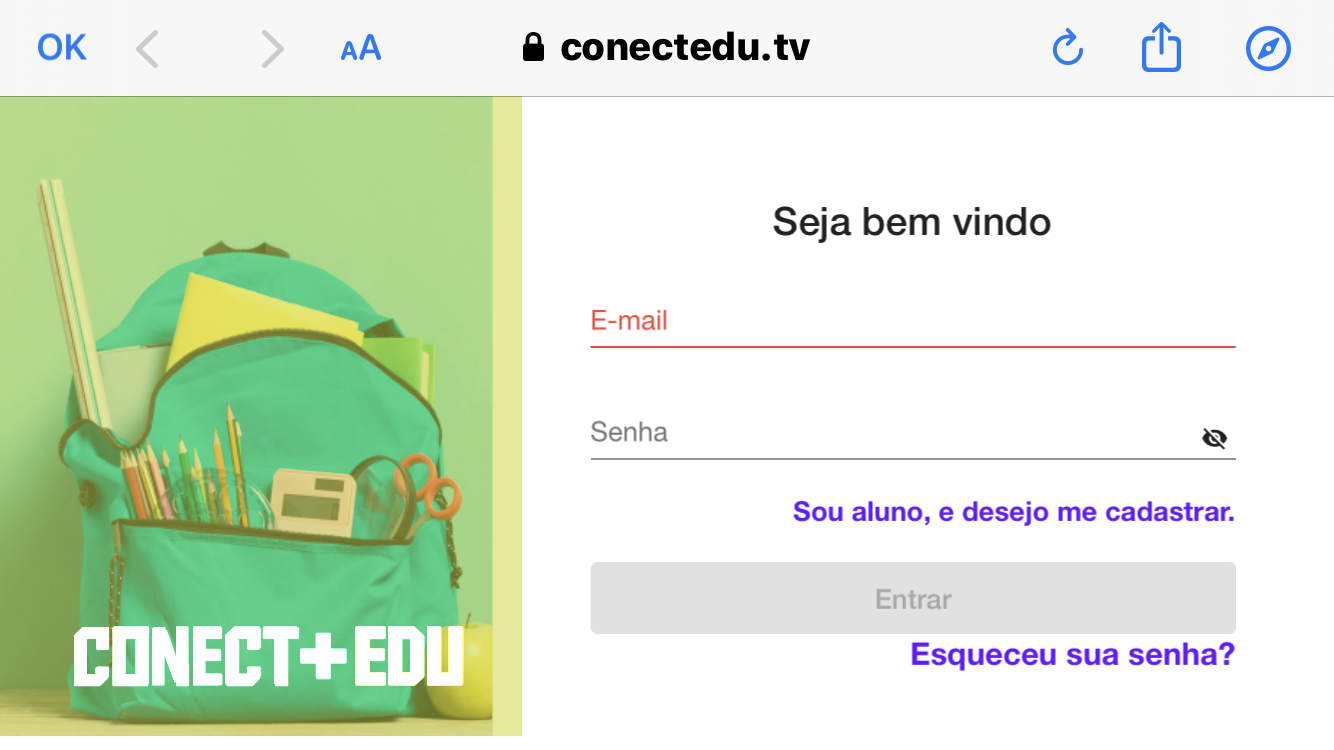The image size is (1334, 750).
Task: Open the AA text size options
Action: click(x=361, y=48)
